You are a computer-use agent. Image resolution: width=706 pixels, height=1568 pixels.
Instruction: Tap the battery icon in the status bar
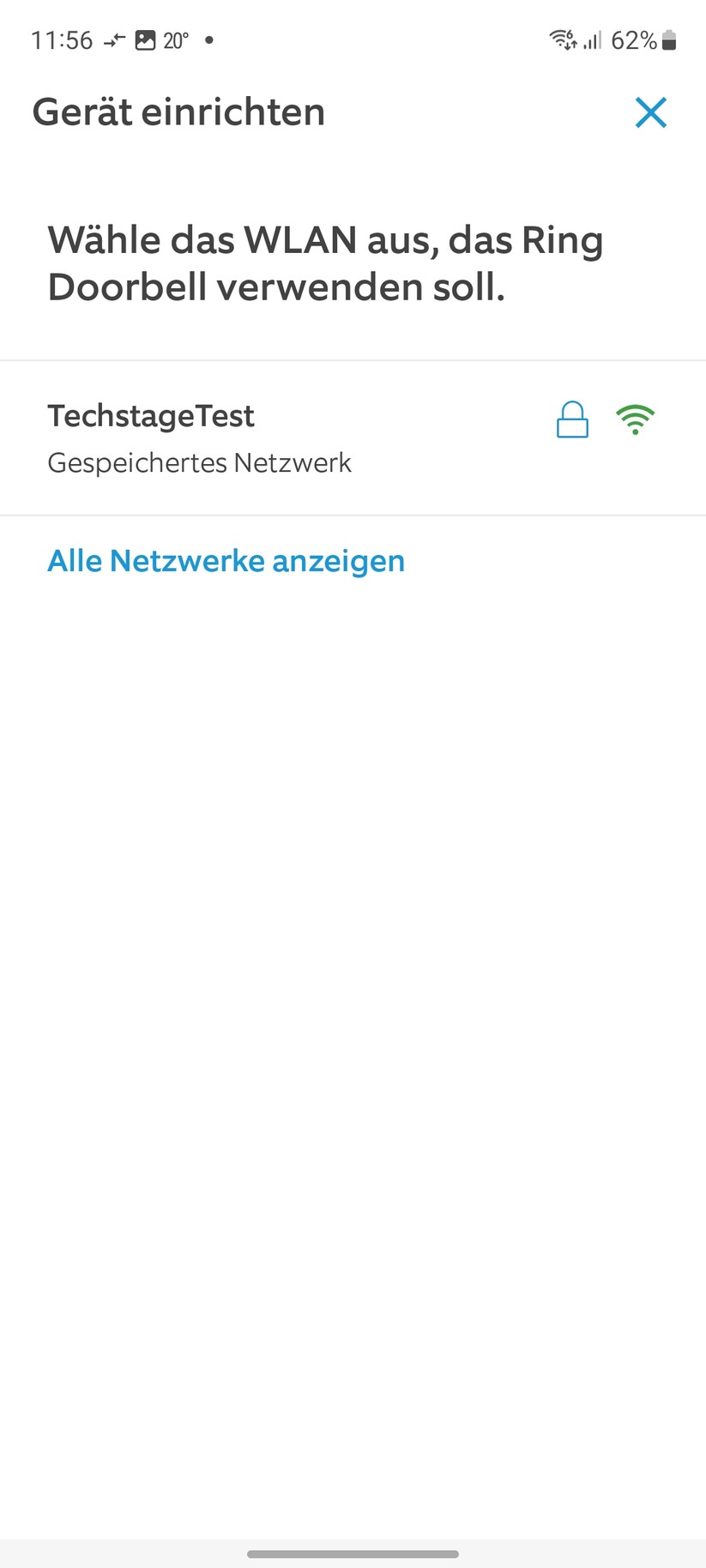click(668, 39)
